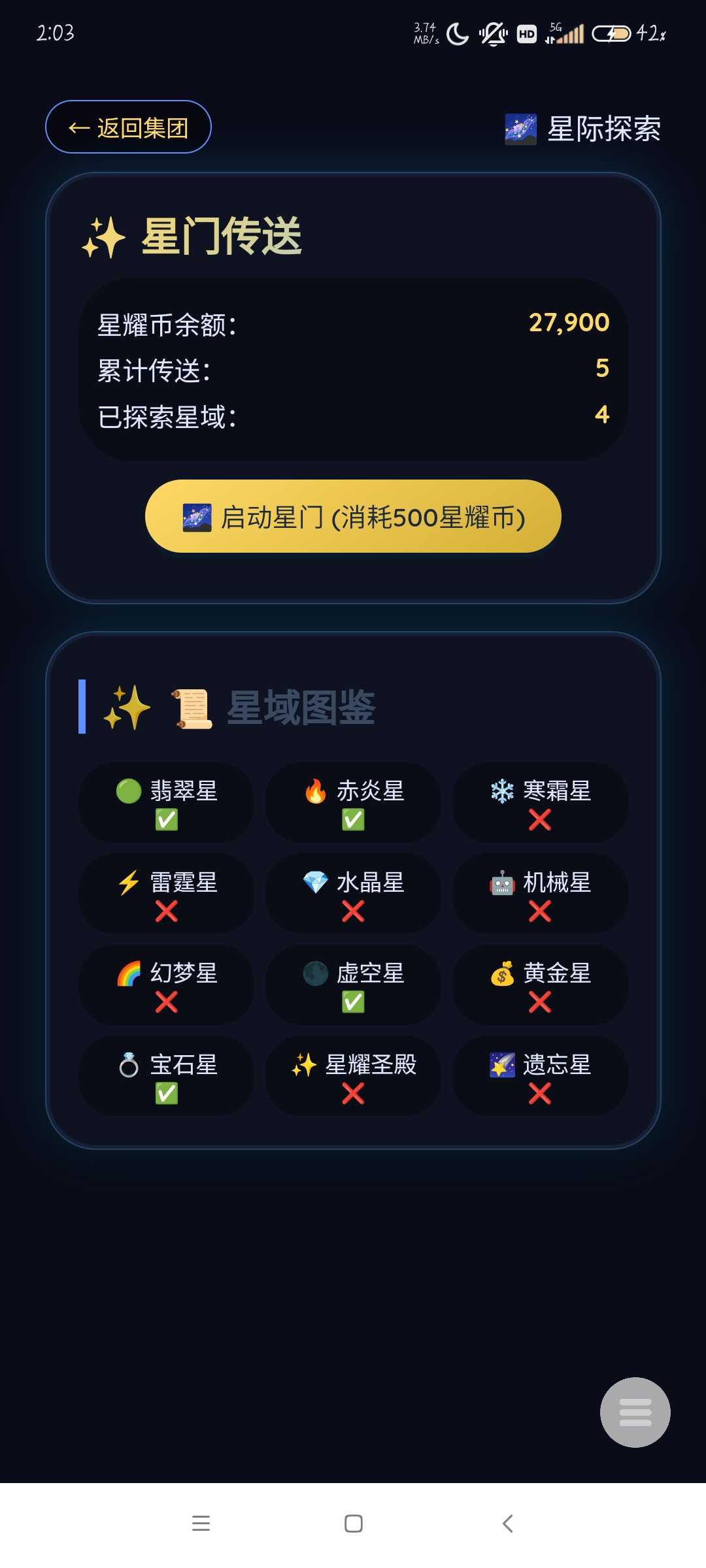706x1568 pixels.
Task: View the 幻梦星 tile
Action: (x=167, y=985)
